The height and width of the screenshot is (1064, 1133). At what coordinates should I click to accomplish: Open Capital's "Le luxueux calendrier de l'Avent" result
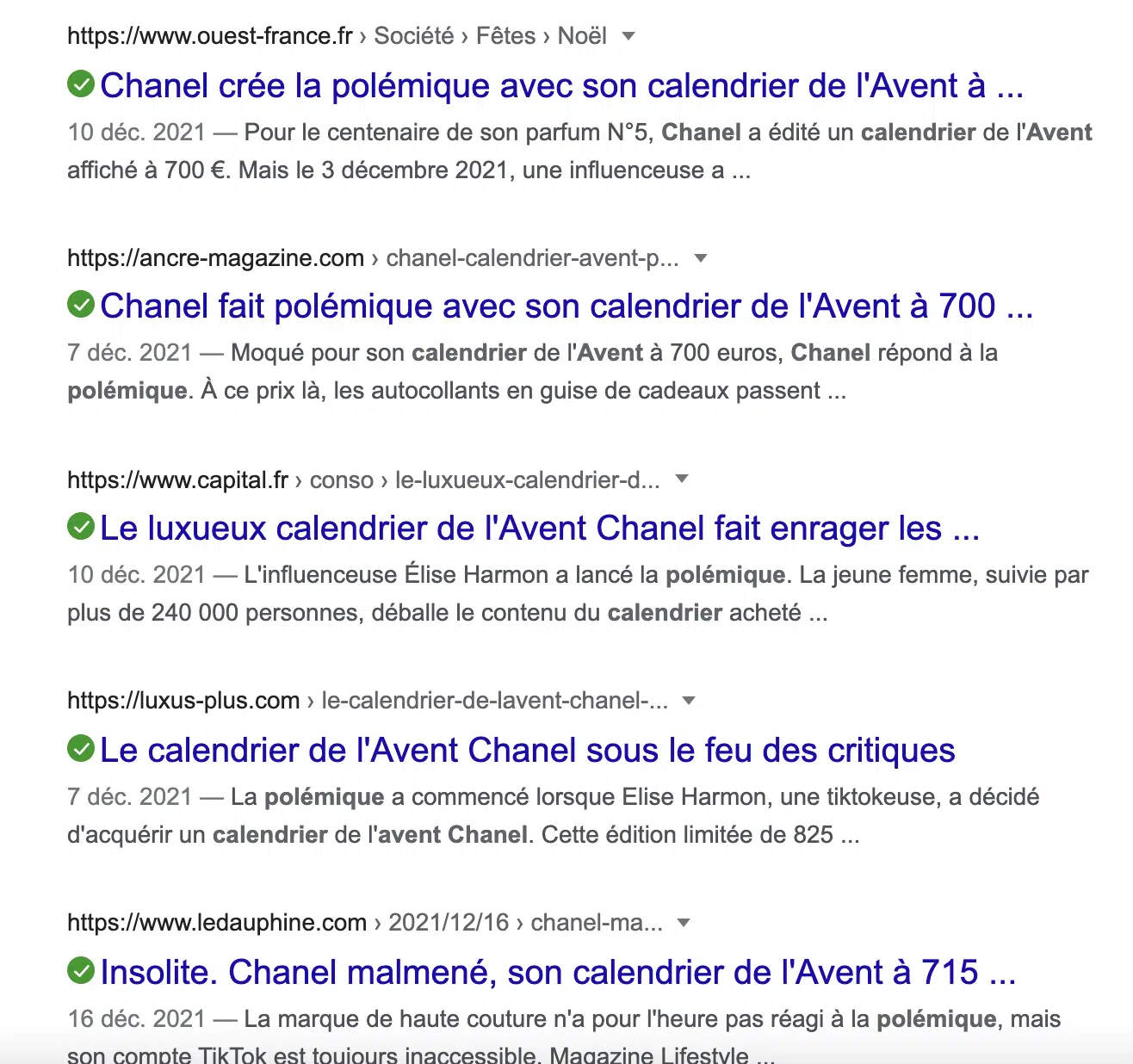point(539,529)
